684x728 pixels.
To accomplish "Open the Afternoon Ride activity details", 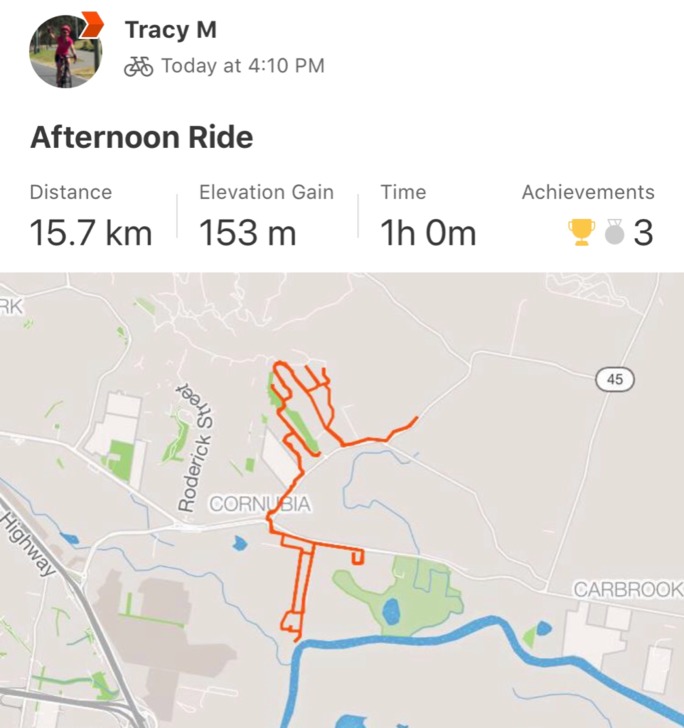I will click(141, 137).
